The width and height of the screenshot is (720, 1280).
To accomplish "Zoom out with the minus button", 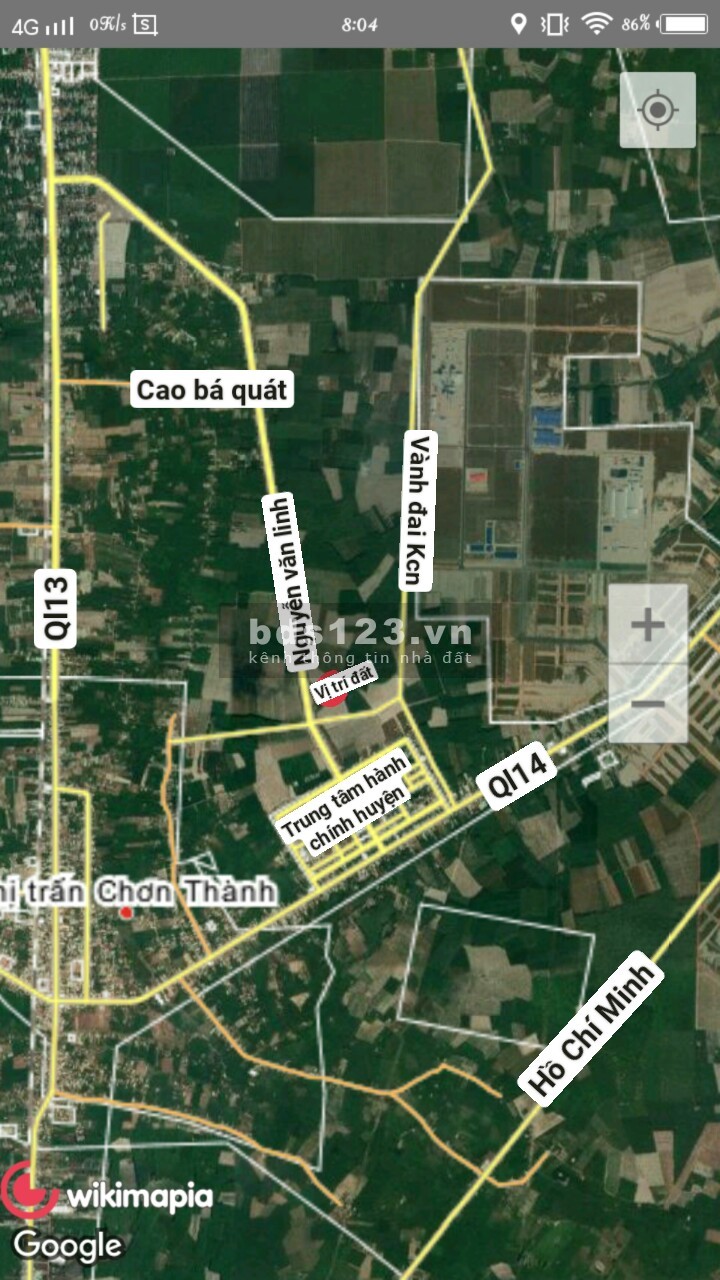I will click(648, 703).
